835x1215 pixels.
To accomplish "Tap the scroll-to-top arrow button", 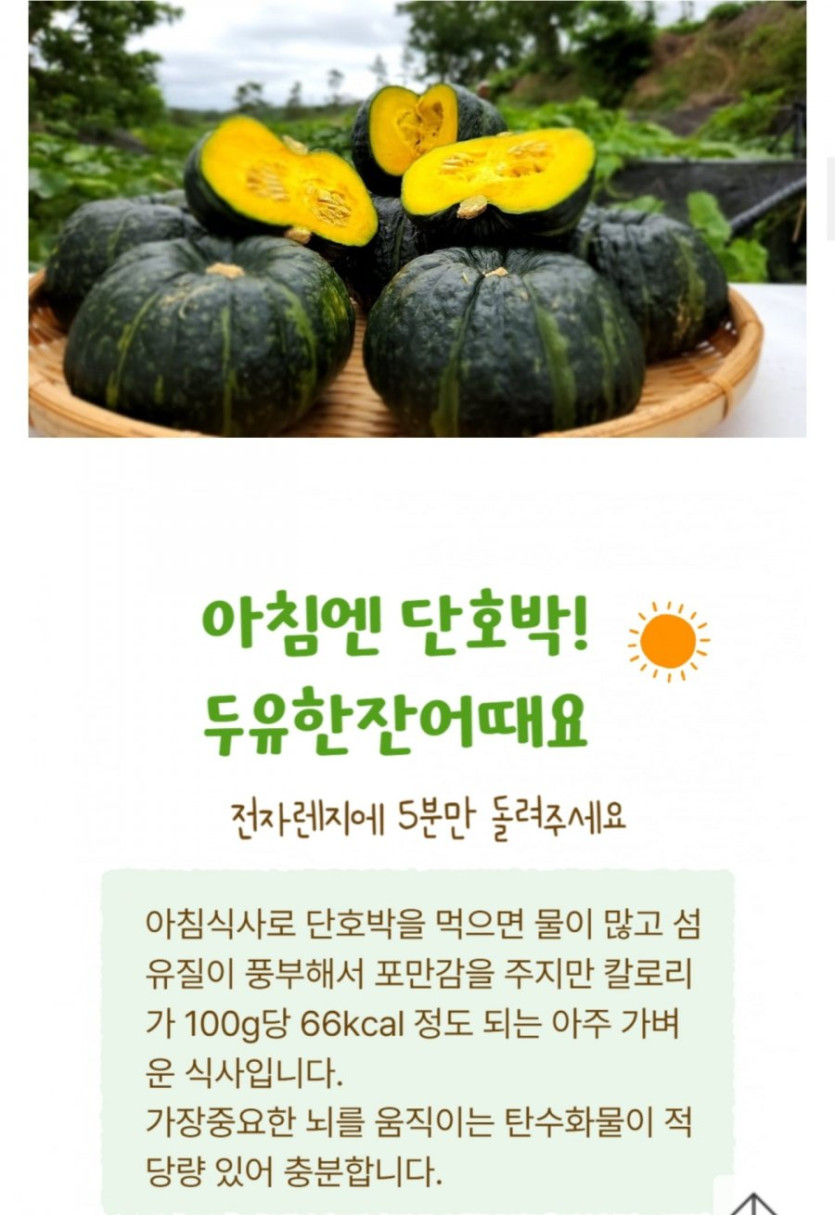I will tap(754, 1201).
